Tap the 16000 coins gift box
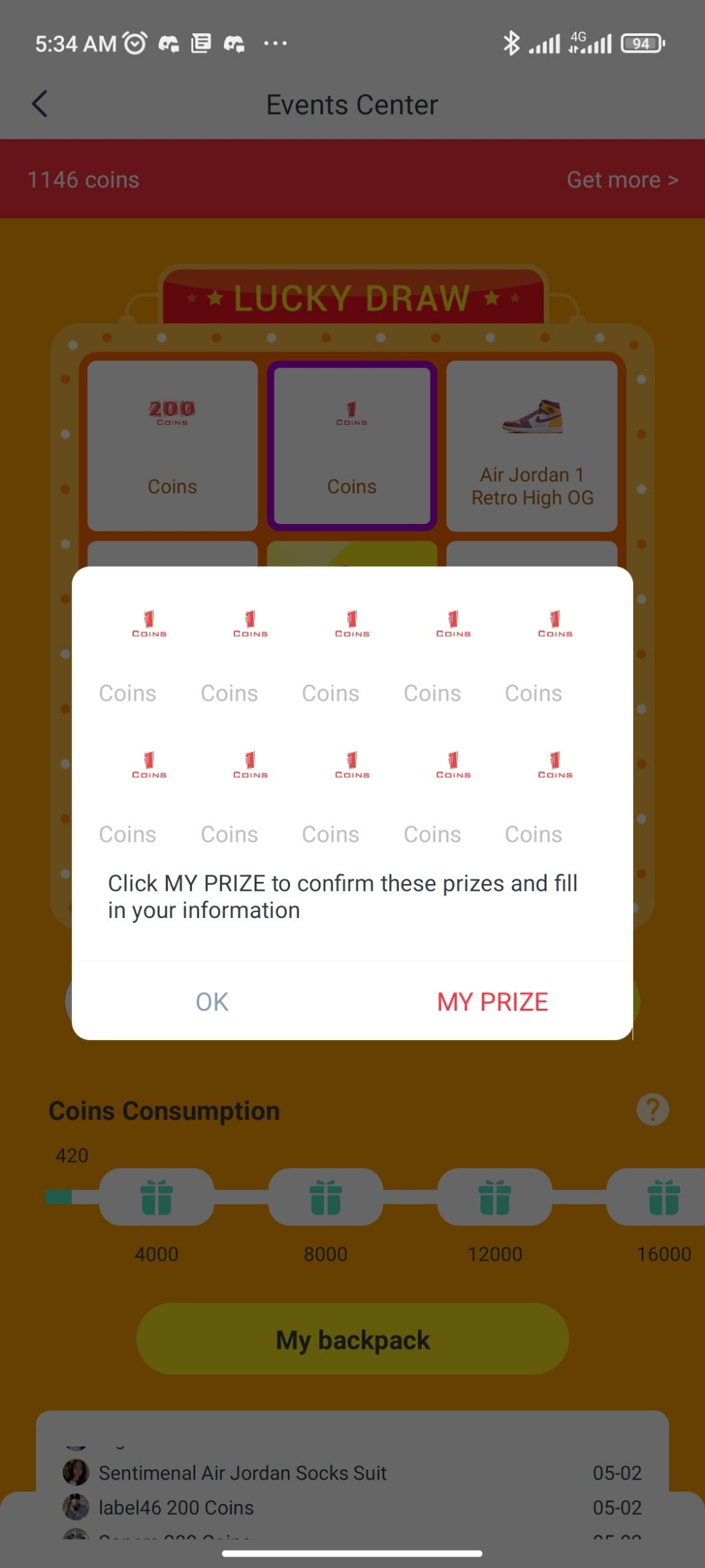Screen dimensions: 705x1568 pos(663,1197)
